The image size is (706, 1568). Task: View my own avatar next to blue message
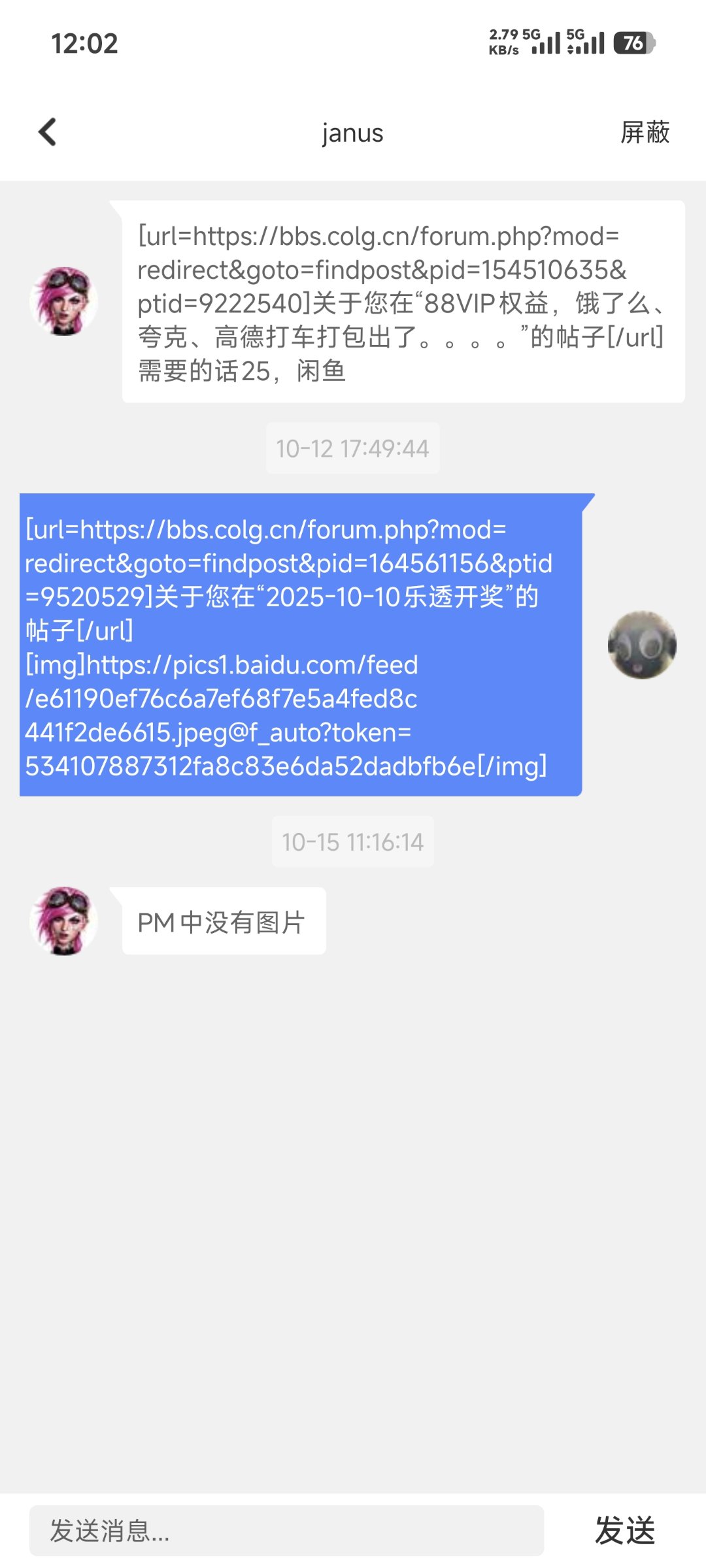coord(642,645)
